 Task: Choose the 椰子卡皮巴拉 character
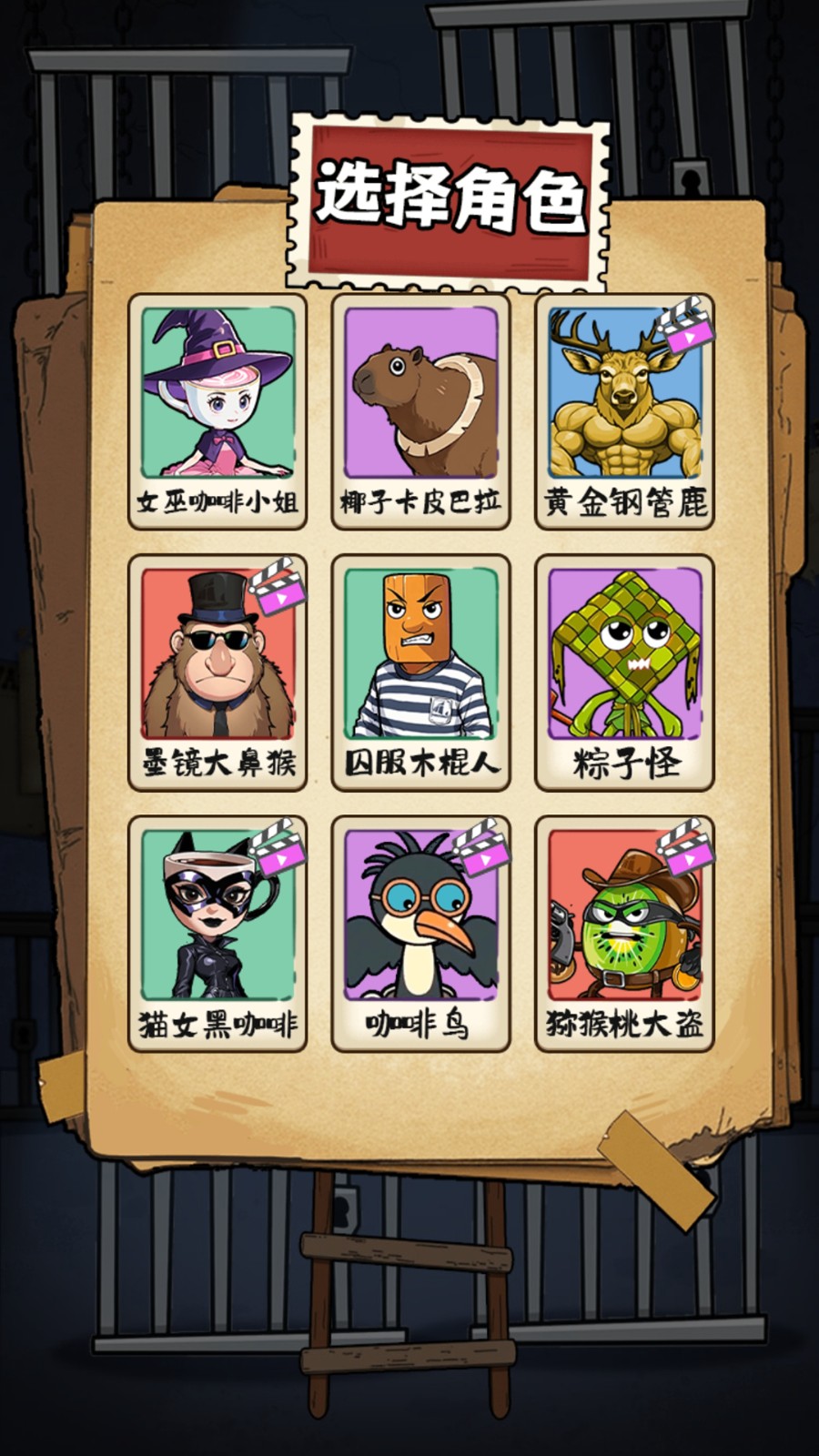pos(420,409)
